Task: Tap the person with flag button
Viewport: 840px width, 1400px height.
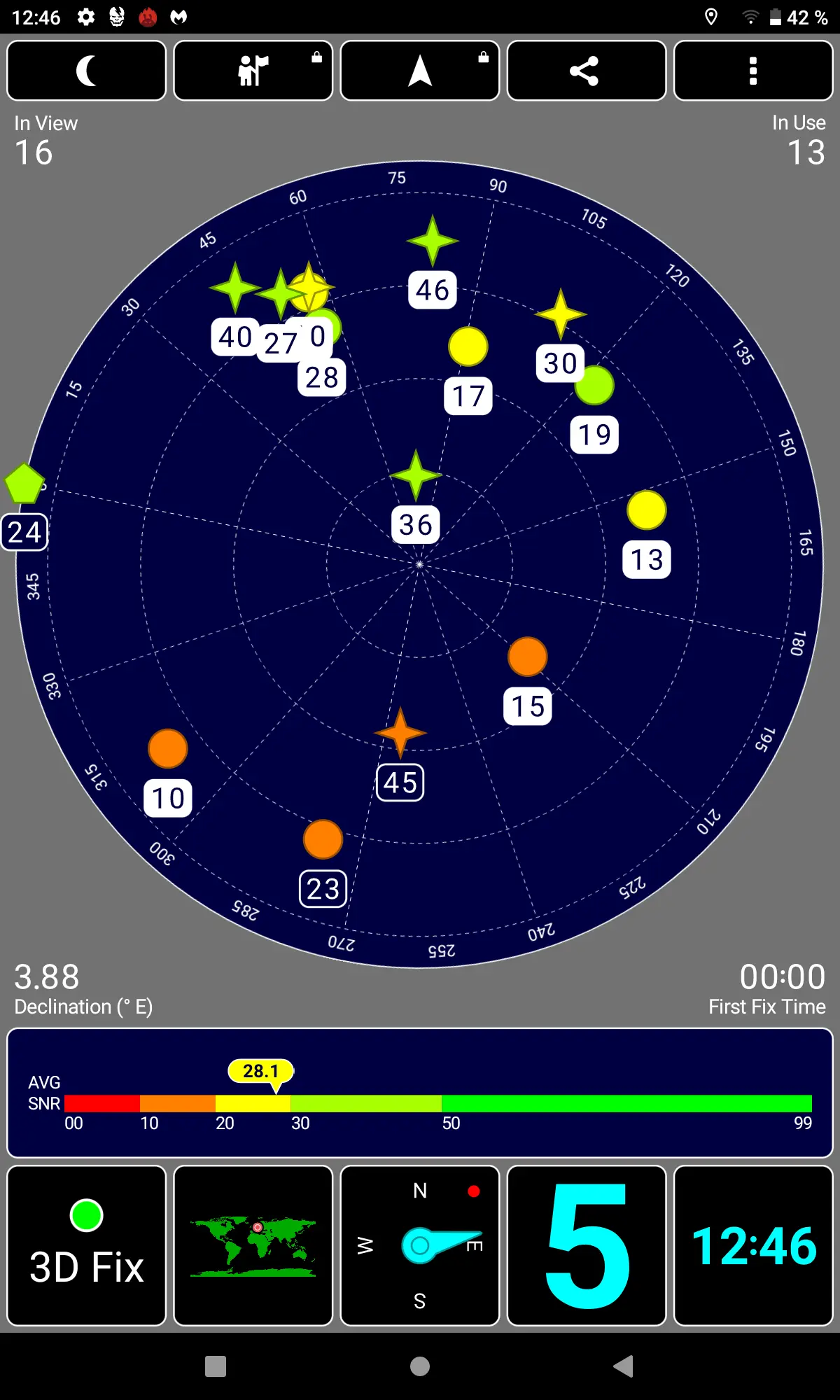Action: [x=253, y=71]
